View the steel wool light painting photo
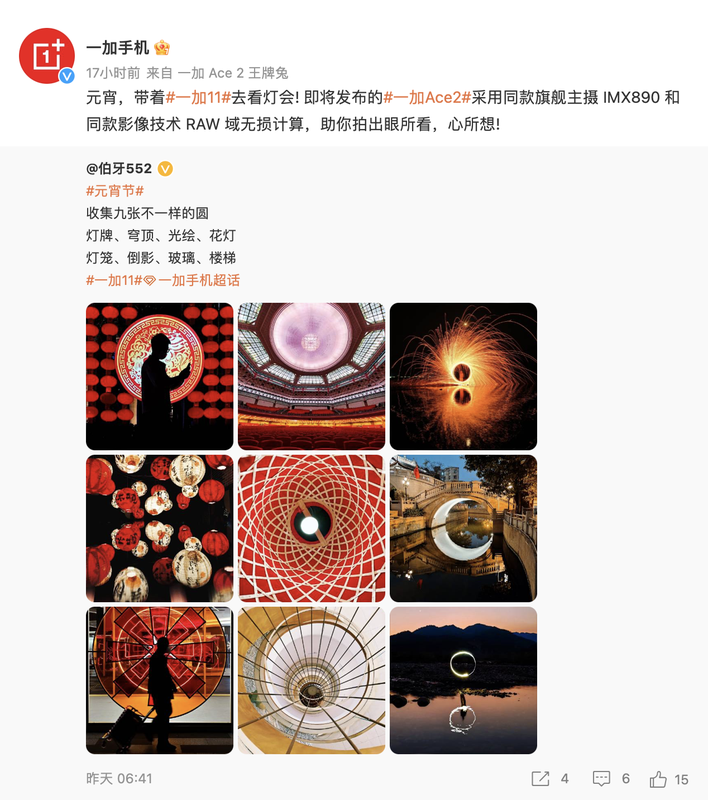The image size is (708, 800). tap(463, 376)
